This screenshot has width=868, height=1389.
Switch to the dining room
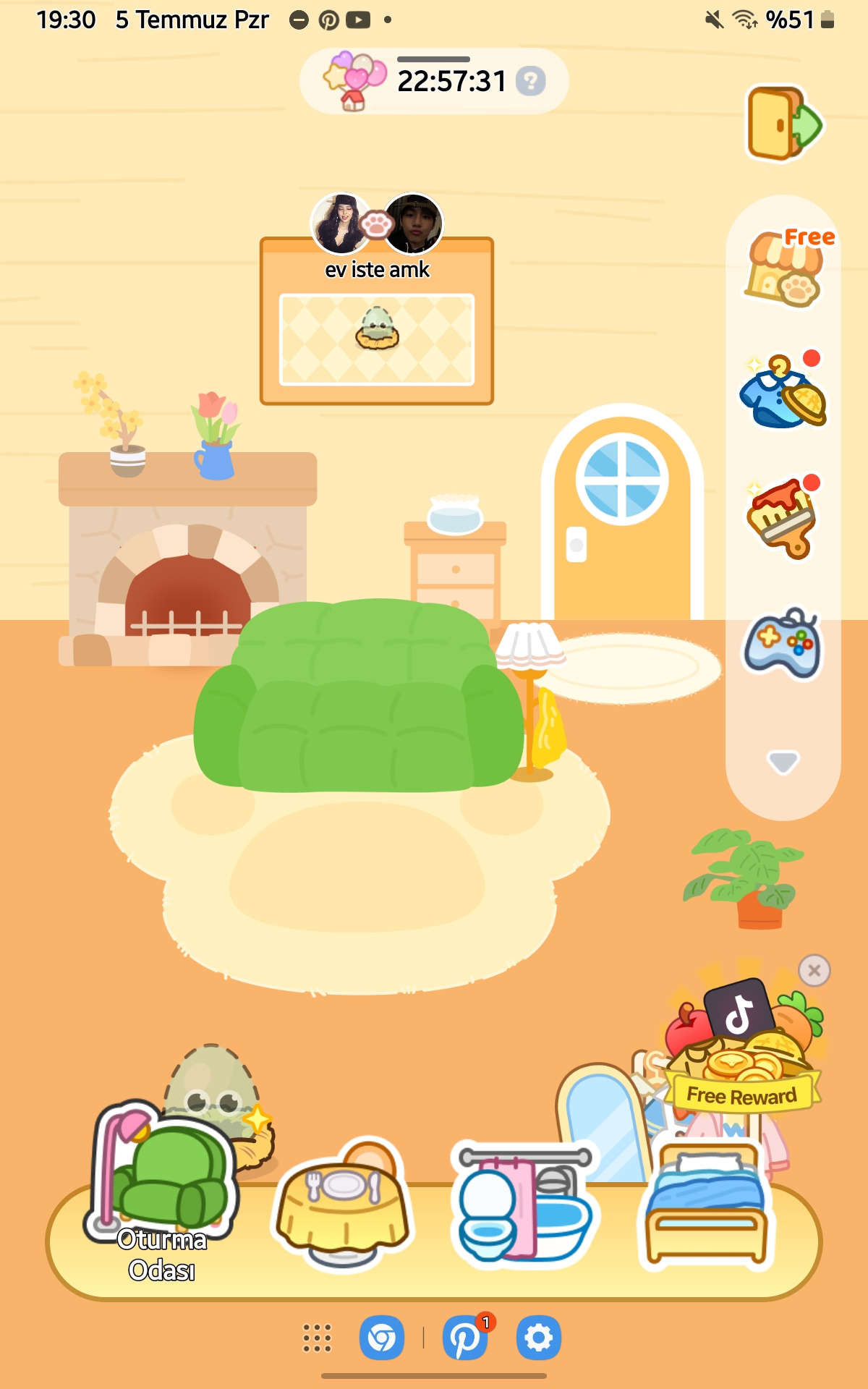pyautogui.click(x=343, y=1205)
